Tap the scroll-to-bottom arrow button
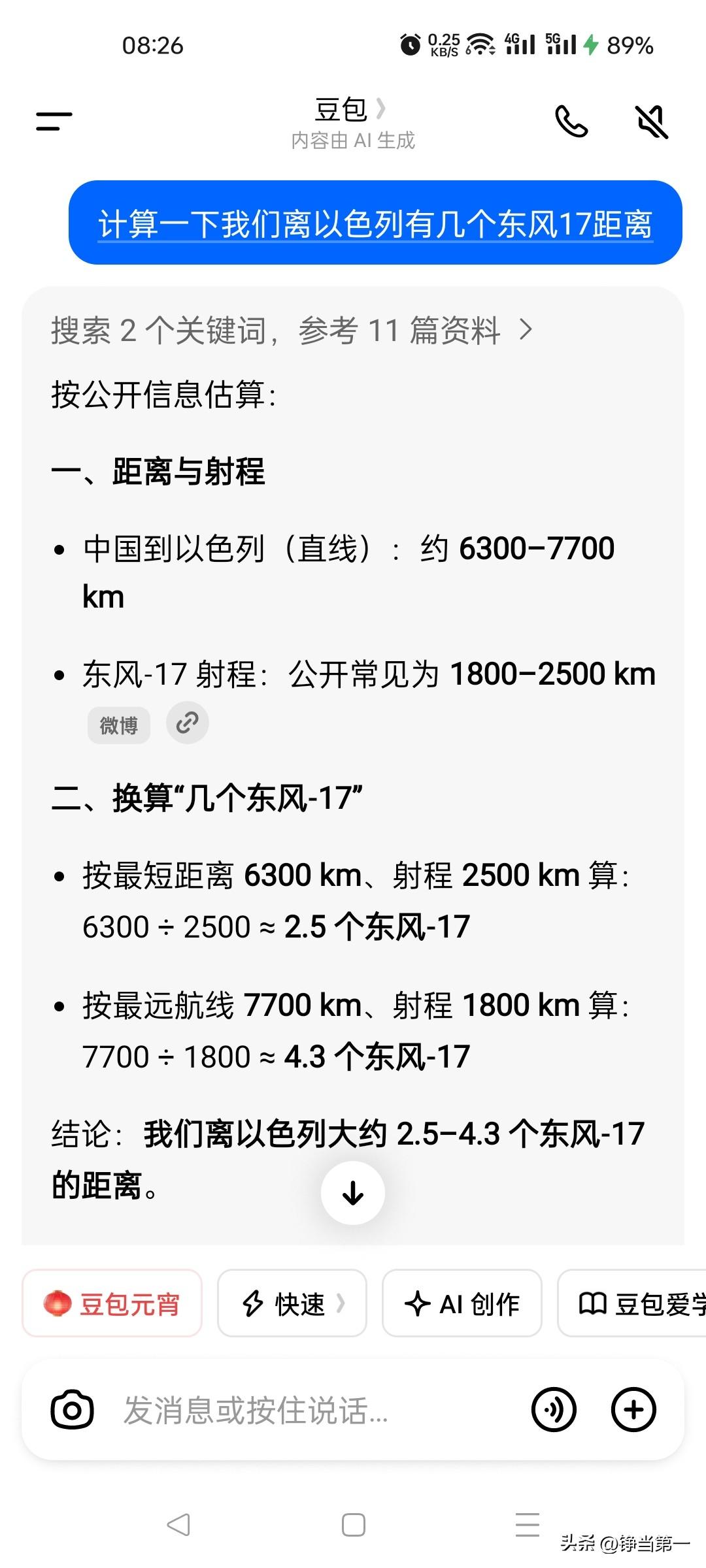706x1568 pixels. point(352,1192)
